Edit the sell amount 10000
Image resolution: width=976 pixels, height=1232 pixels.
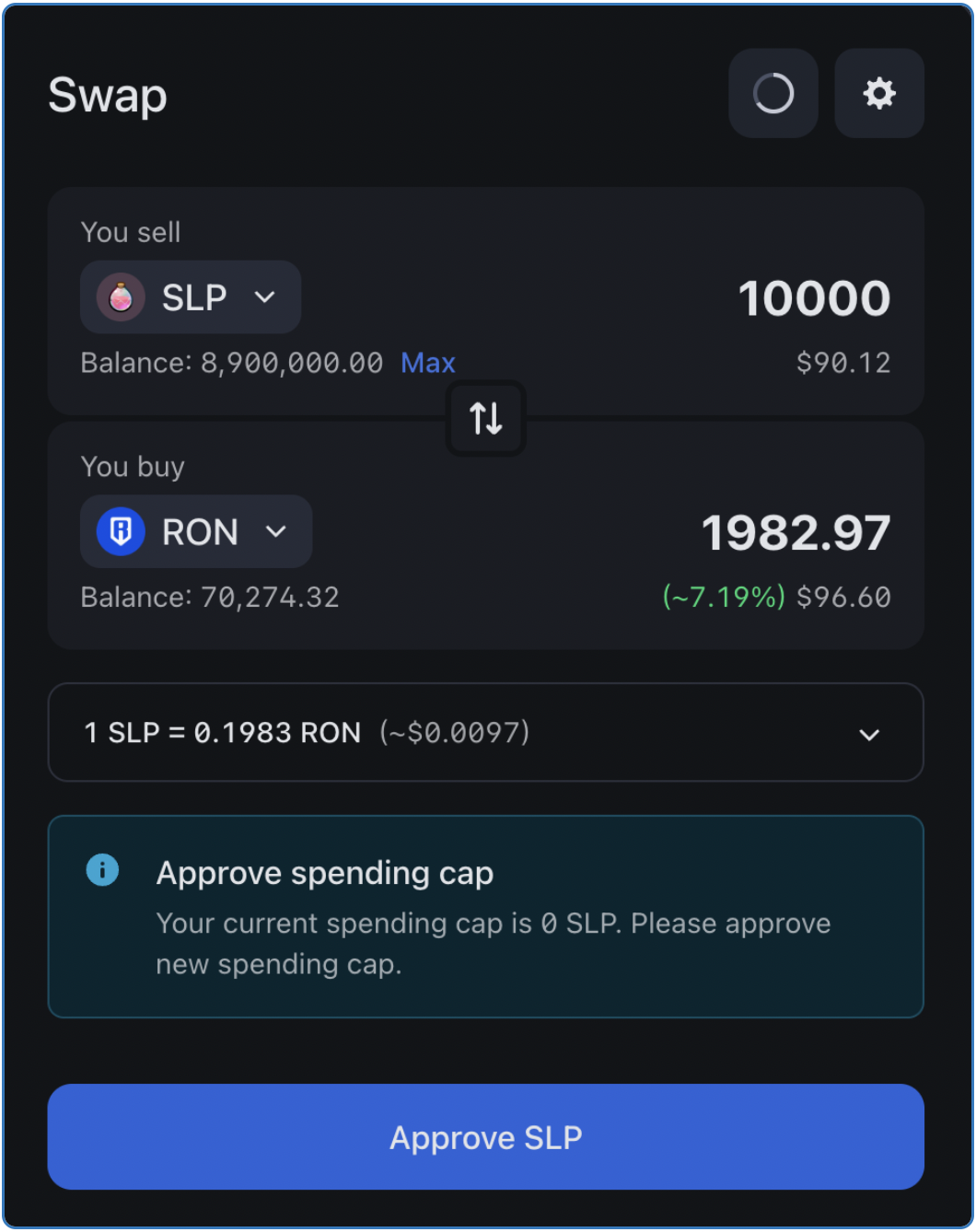813,298
